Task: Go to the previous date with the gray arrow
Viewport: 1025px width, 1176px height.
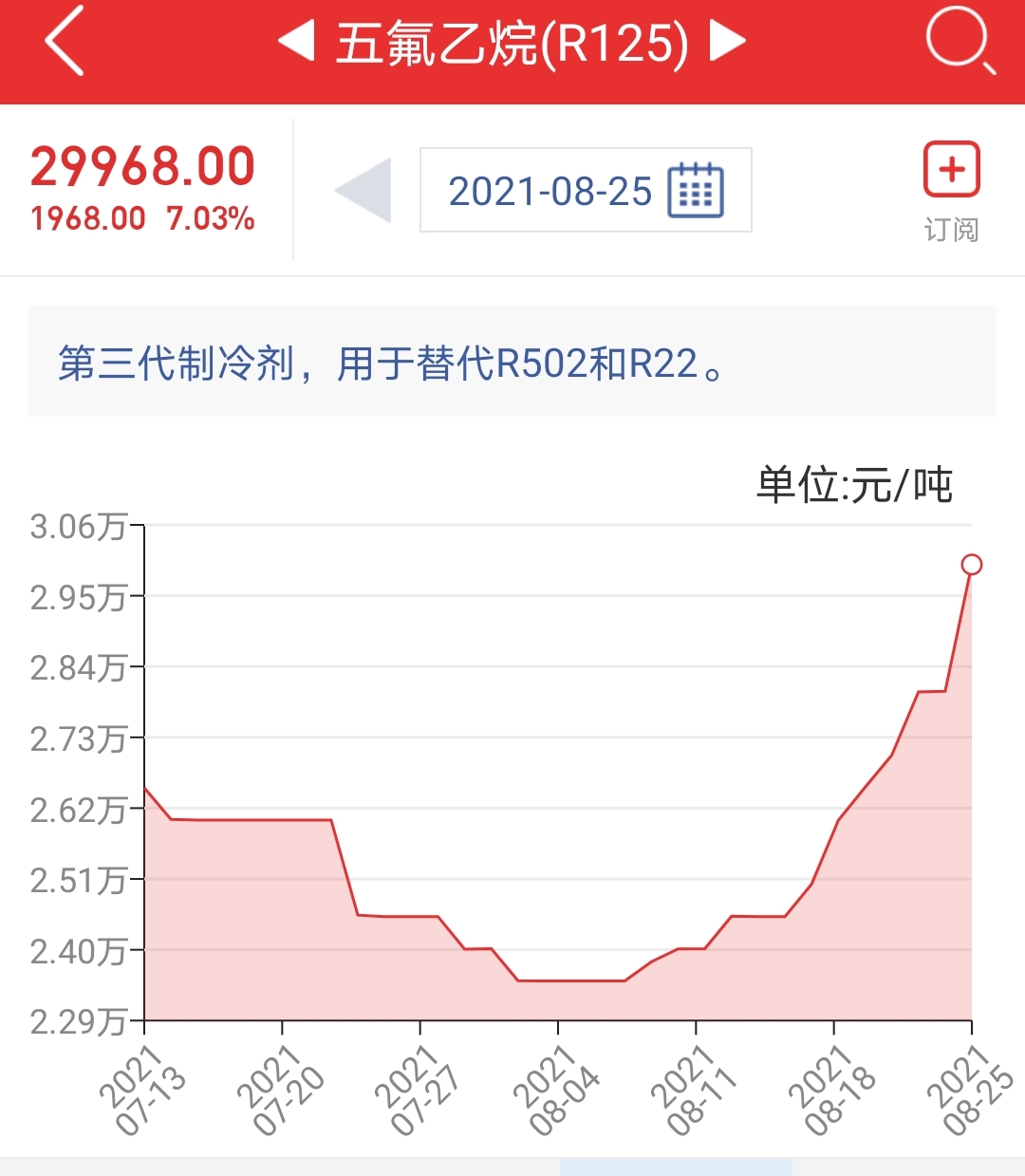Action: (x=363, y=191)
